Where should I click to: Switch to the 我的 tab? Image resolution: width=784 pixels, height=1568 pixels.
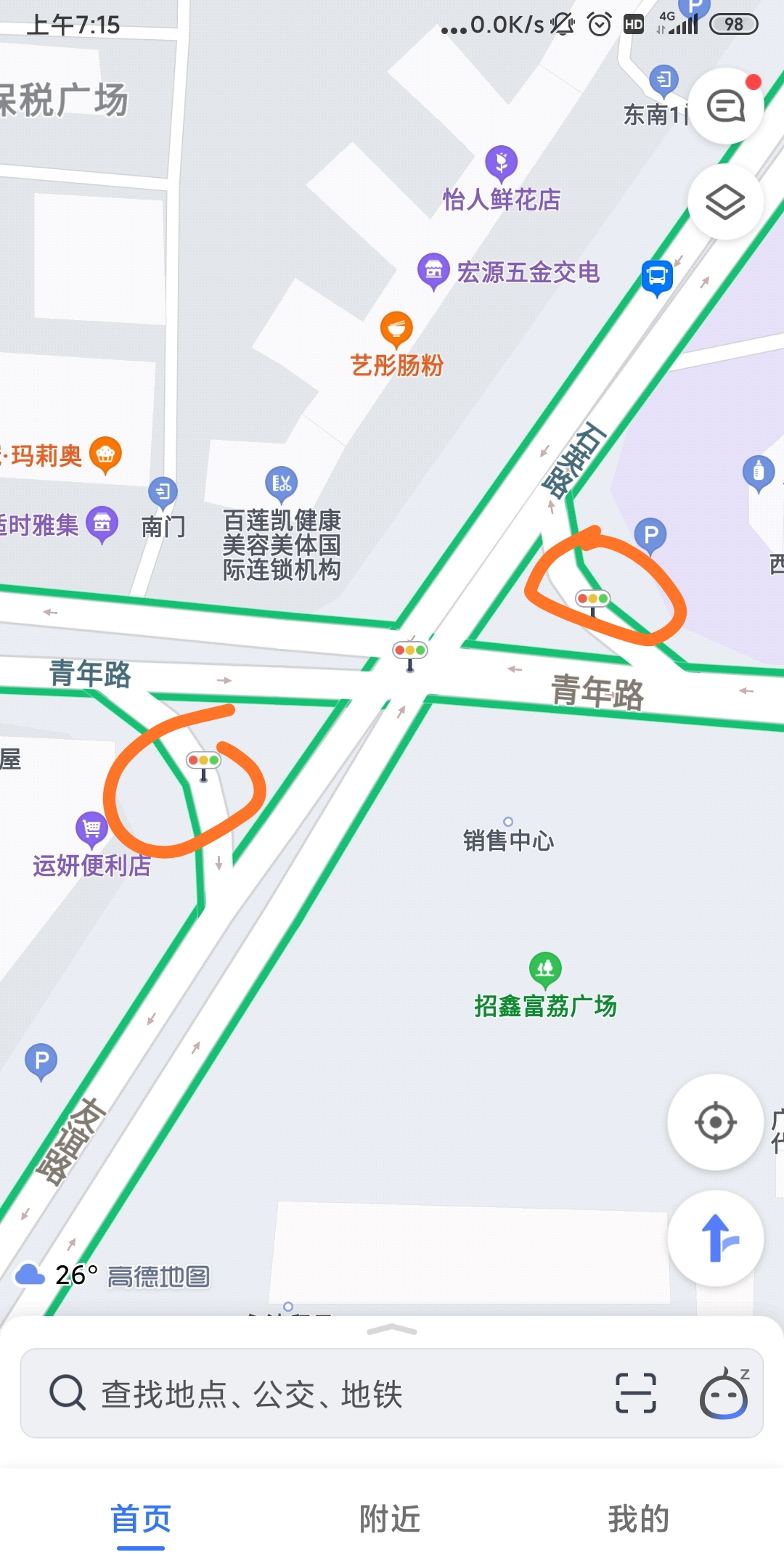[639, 1519]
